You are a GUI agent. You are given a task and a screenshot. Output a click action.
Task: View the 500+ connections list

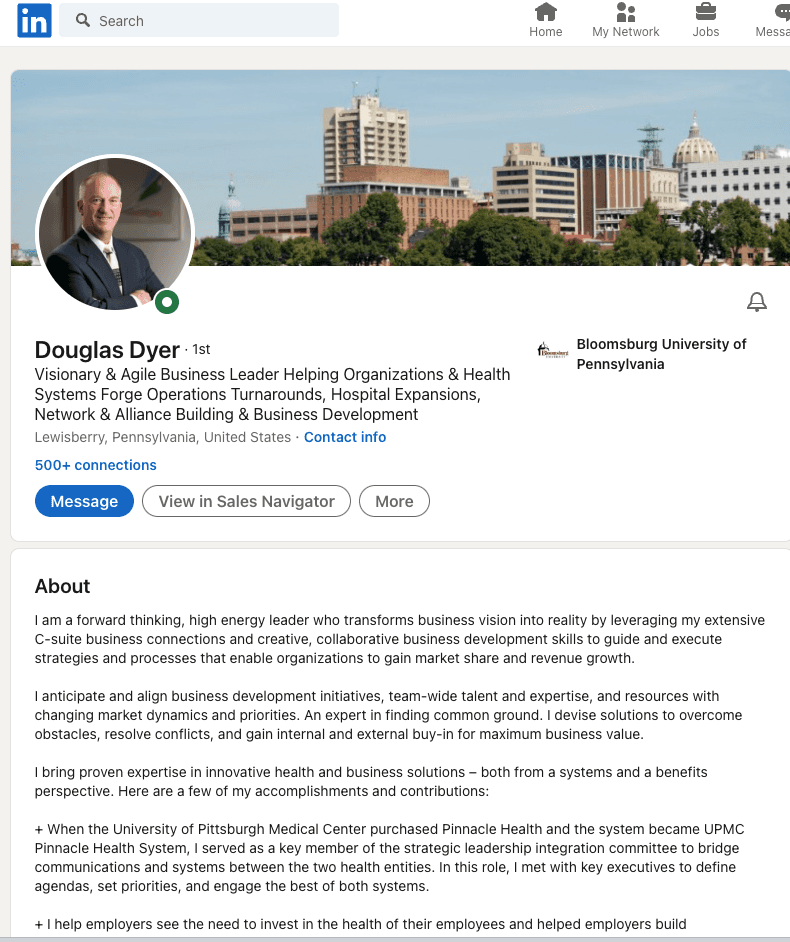[95, 465]
